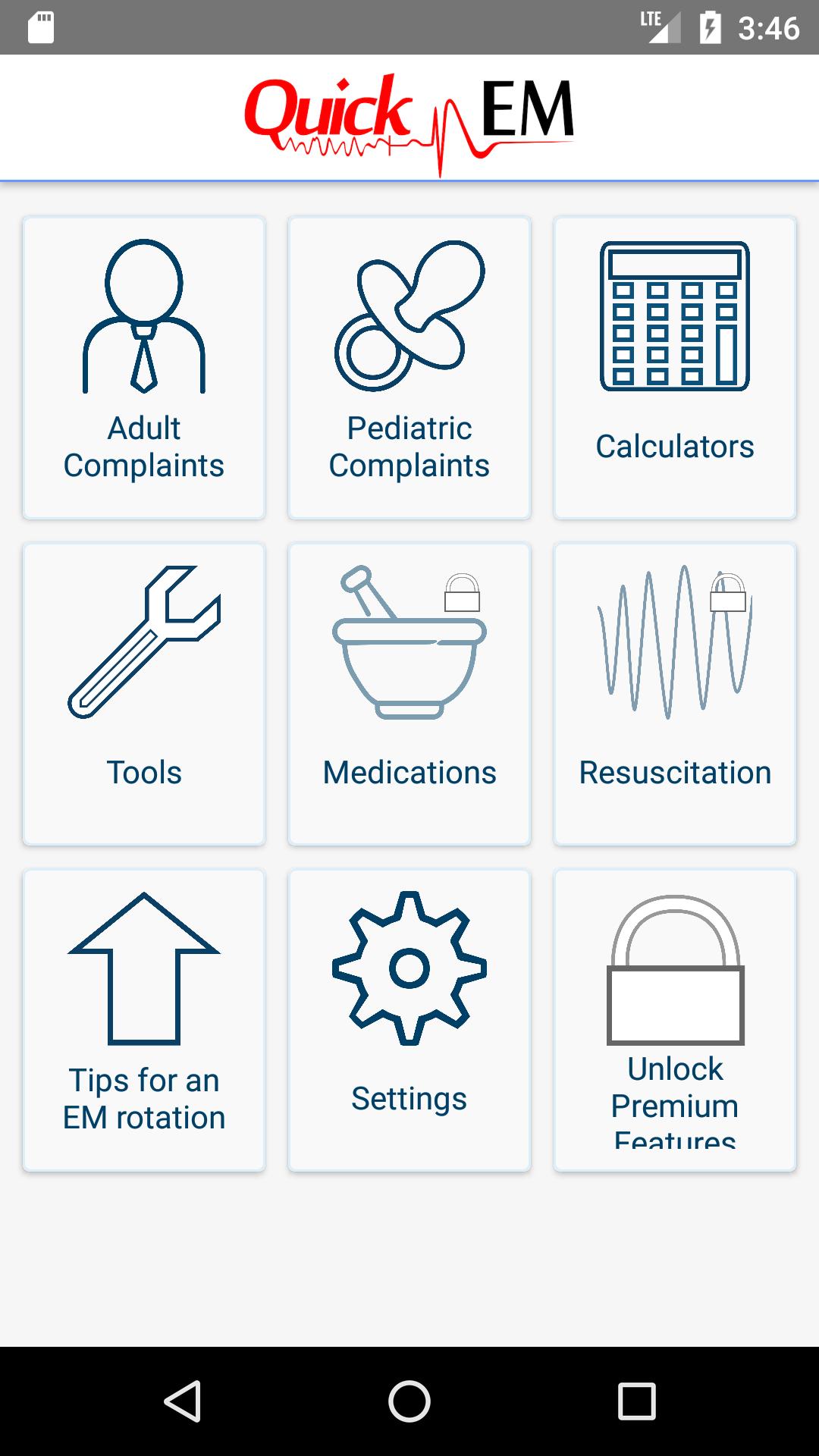Open the Tools tile
The height and width of the screenshot is (1456, 819).
pyautogui.click(x=144, y=694)
